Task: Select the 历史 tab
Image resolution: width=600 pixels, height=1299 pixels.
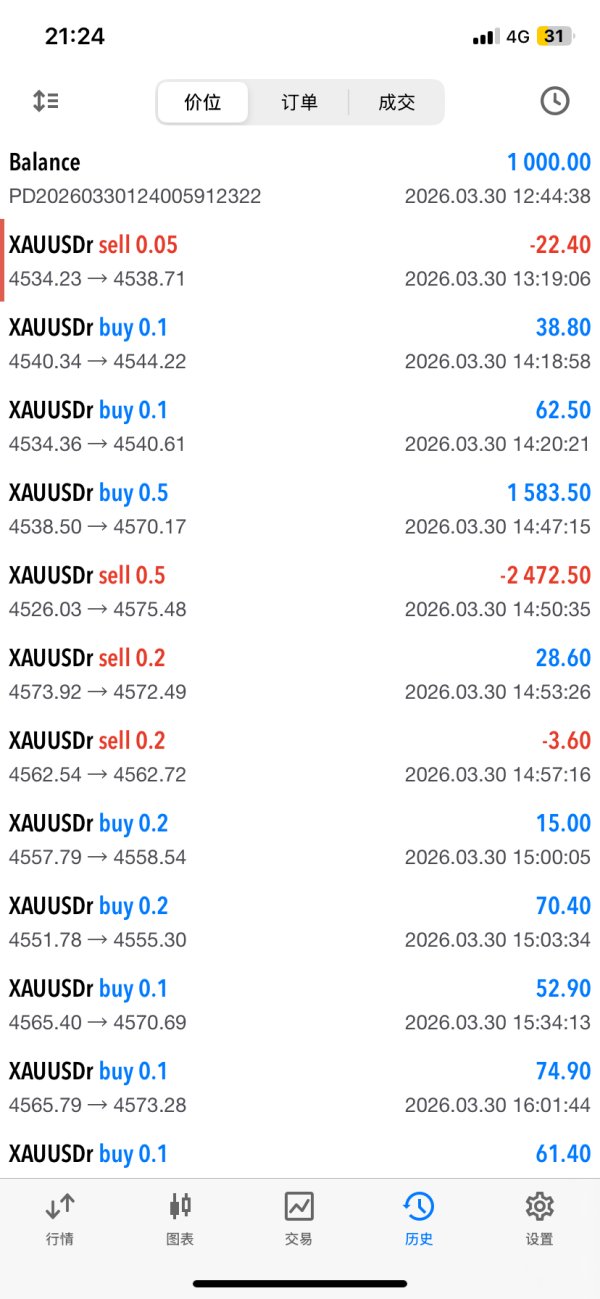Action: pos(419,1219)
